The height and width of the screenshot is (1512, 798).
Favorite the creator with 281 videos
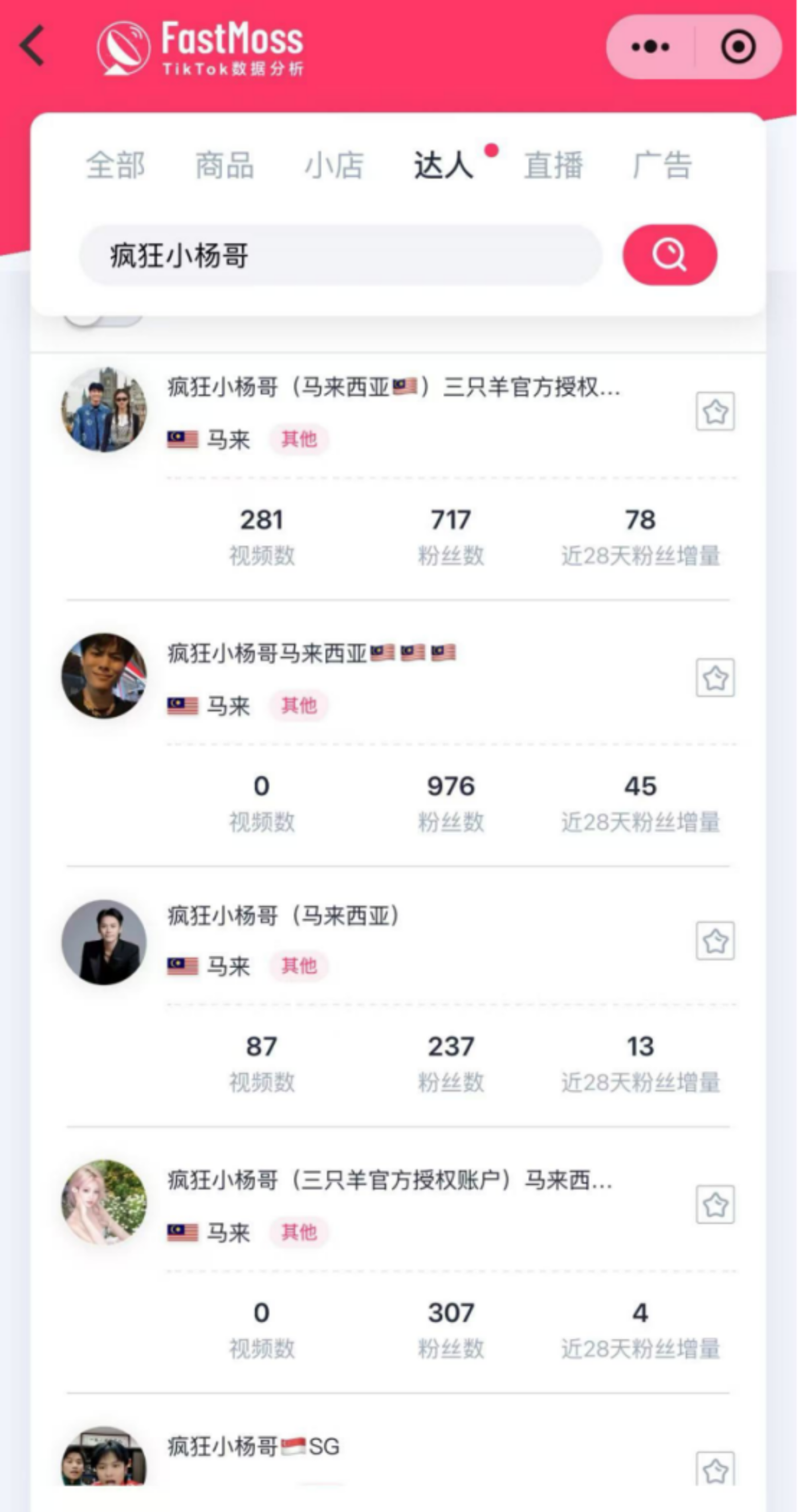pyautogui.click(x=715, y=411)
